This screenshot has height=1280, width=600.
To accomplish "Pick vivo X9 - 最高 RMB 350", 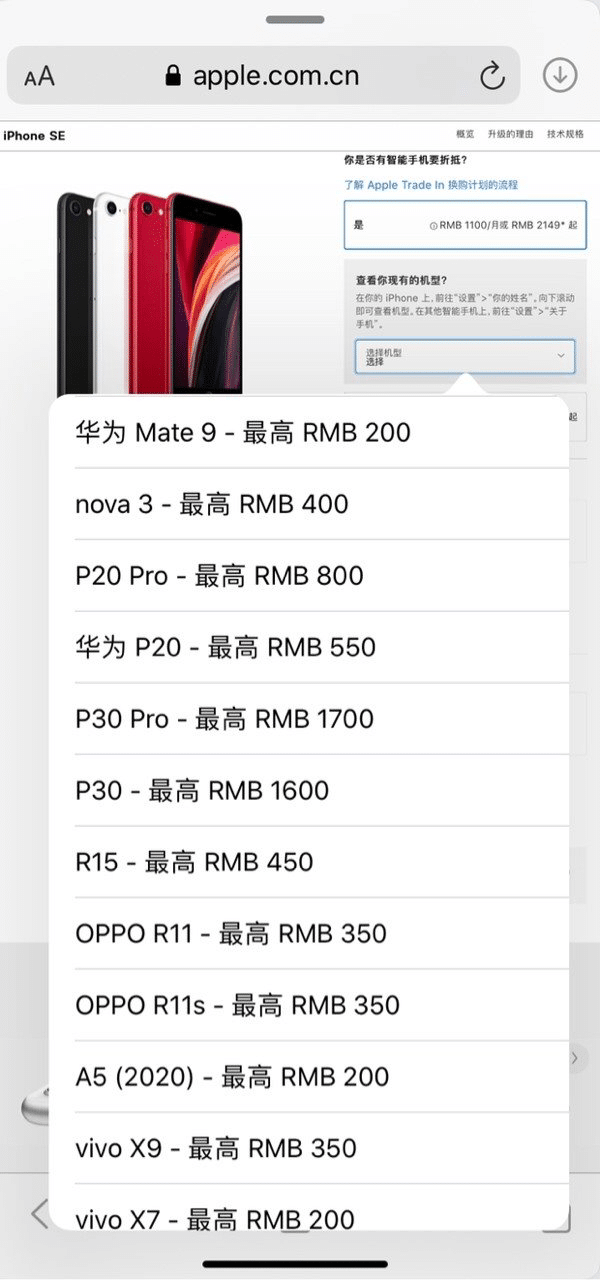I will click(x=216, y=1148).
